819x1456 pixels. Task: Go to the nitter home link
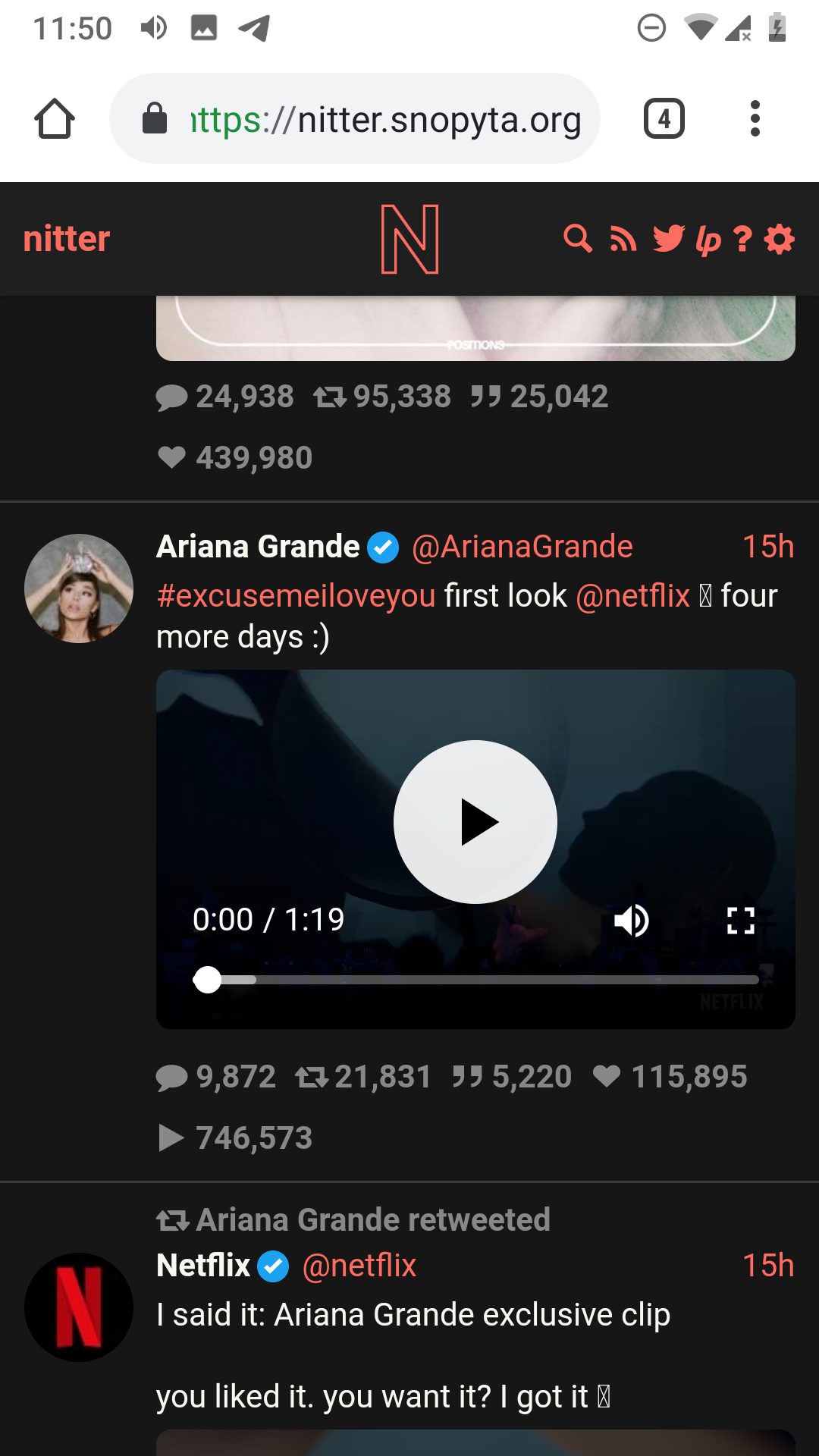point(67,239)
